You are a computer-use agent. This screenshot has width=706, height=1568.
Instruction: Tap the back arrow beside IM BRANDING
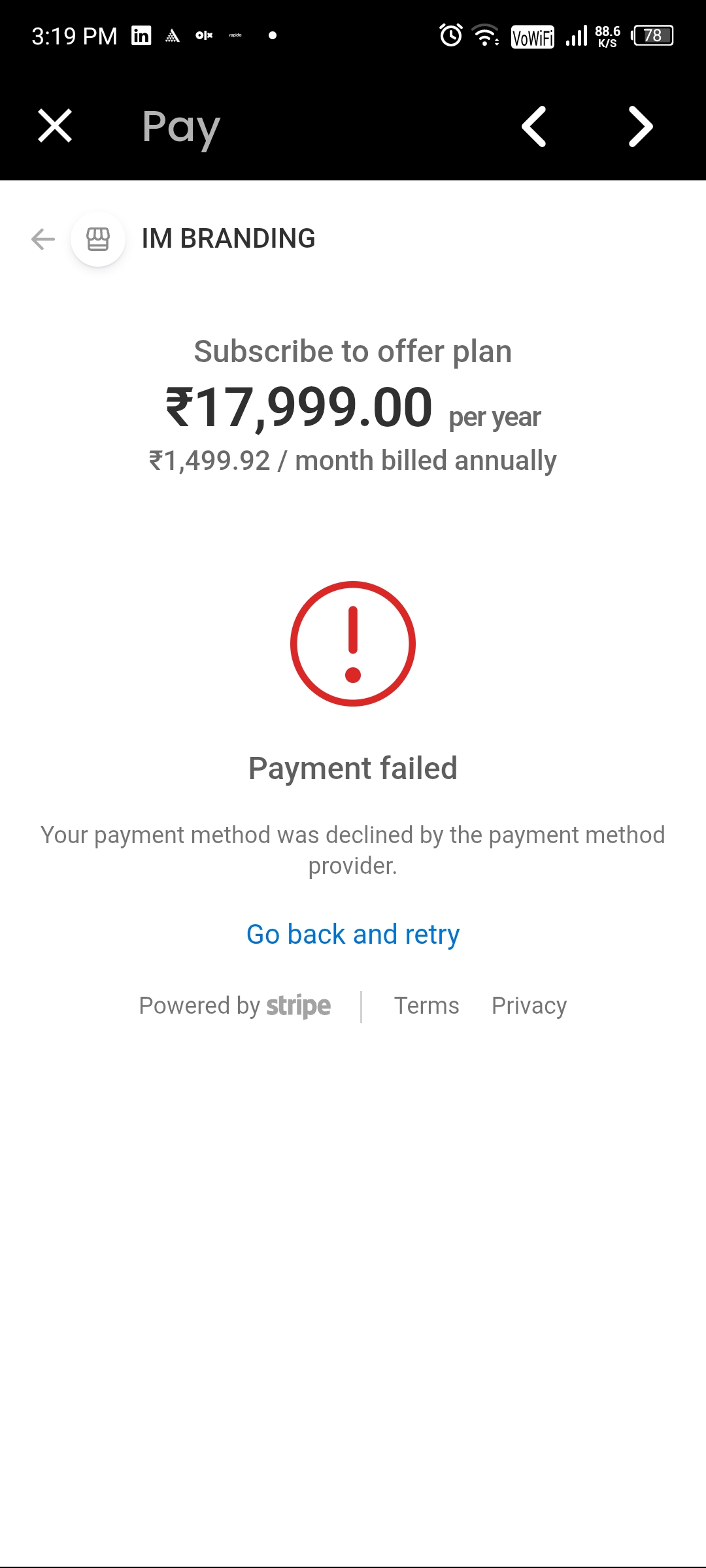click(x=43, y=239)
